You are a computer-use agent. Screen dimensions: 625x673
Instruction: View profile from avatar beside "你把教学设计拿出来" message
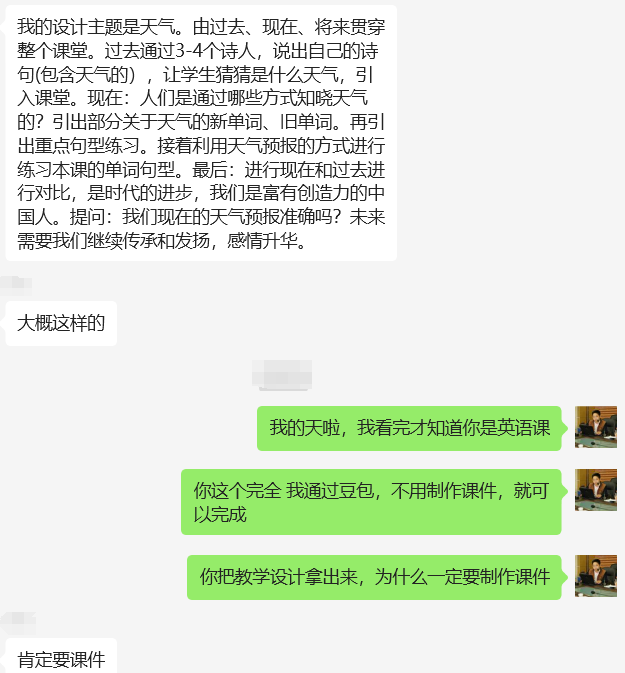595,576
